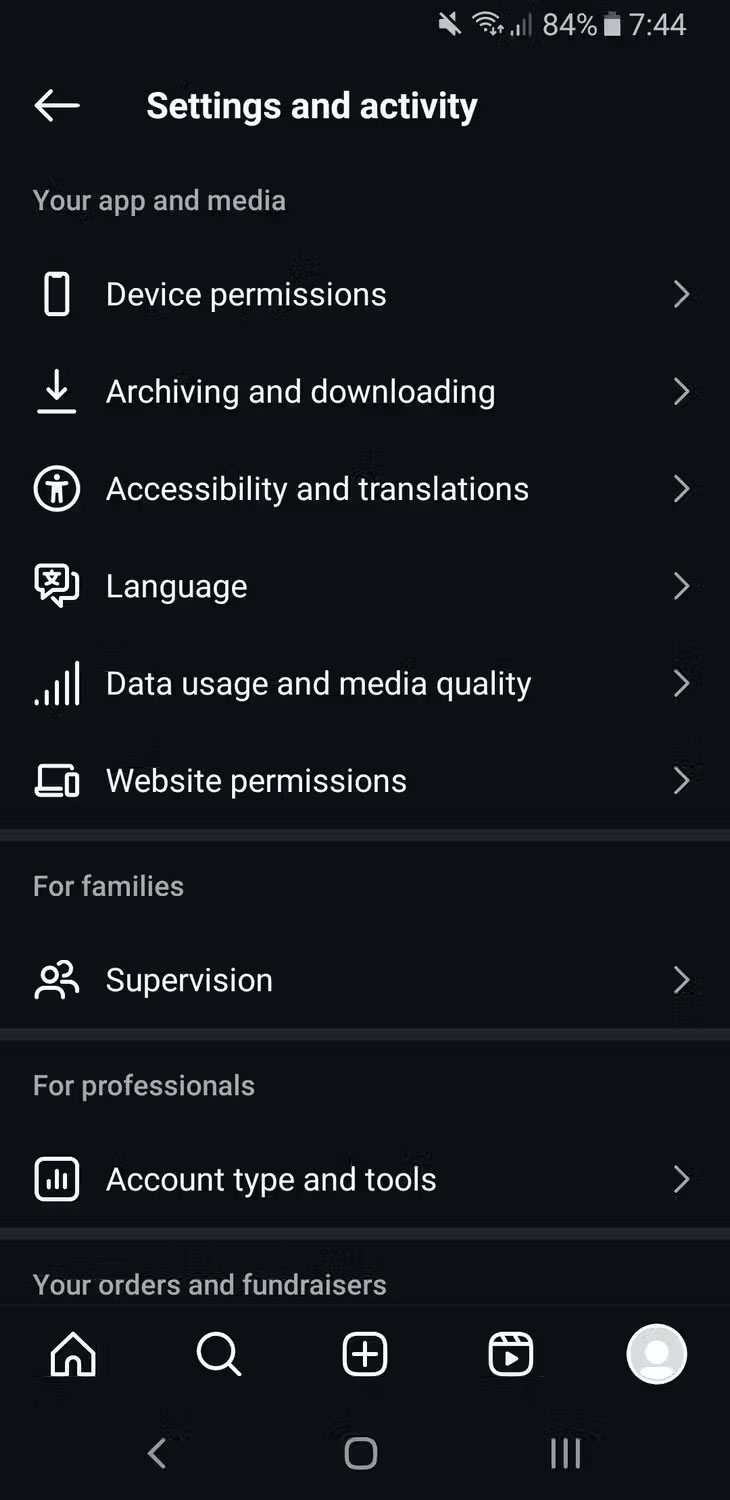The height and width of the screenshot is (1500, 730).
Task: Go back from Settings and activity
Action: pos(56,105)
